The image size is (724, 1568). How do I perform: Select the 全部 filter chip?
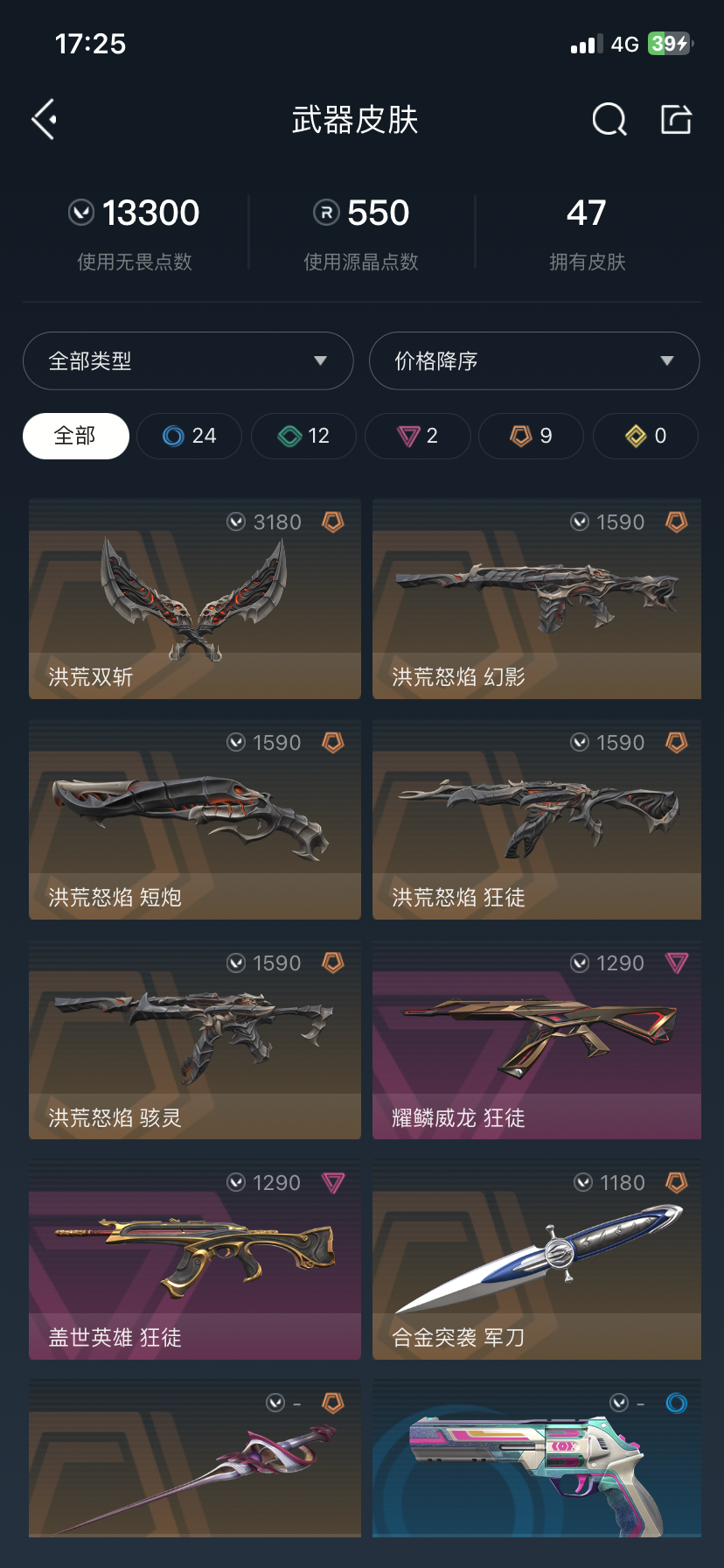[76, 436]
